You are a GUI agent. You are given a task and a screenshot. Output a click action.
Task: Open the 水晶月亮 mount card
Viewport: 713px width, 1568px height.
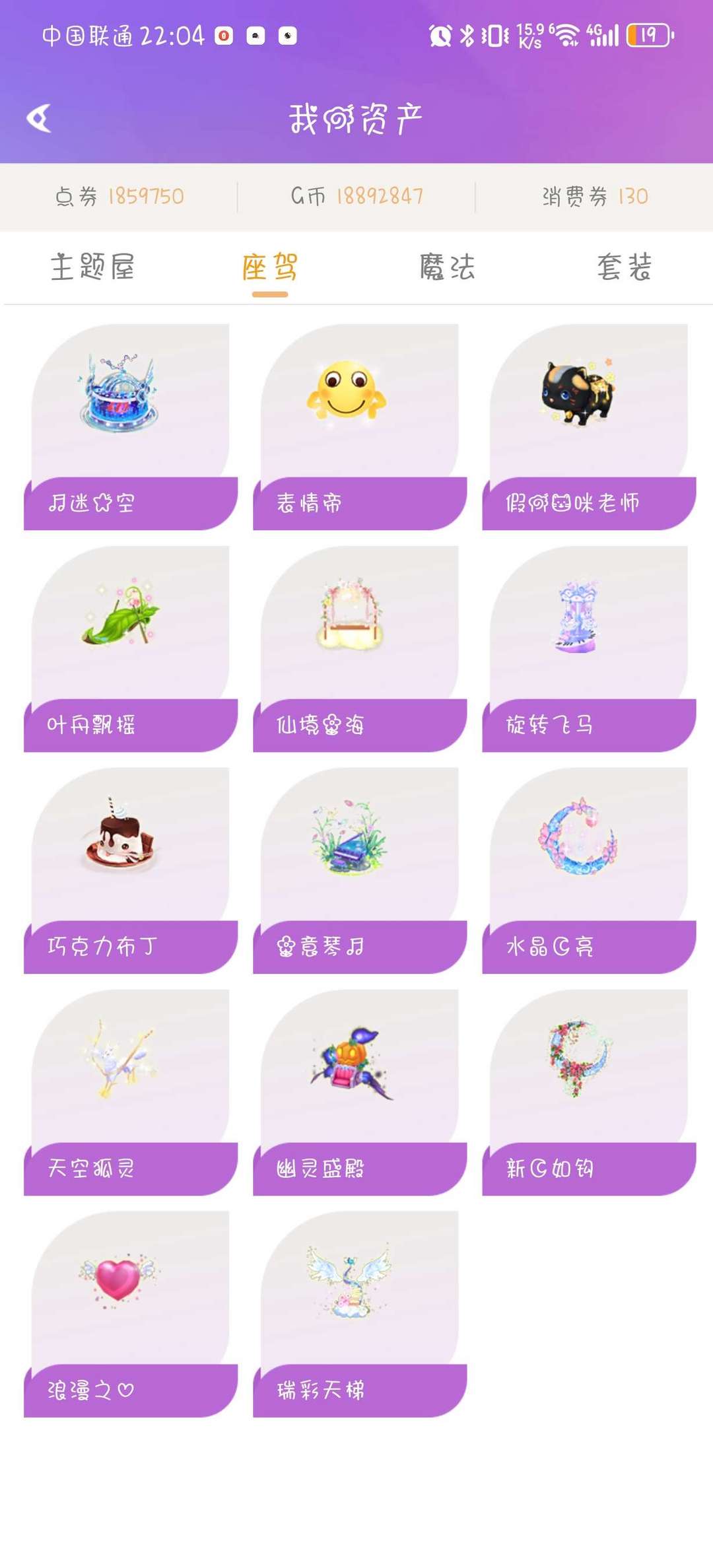coord(589,870)
